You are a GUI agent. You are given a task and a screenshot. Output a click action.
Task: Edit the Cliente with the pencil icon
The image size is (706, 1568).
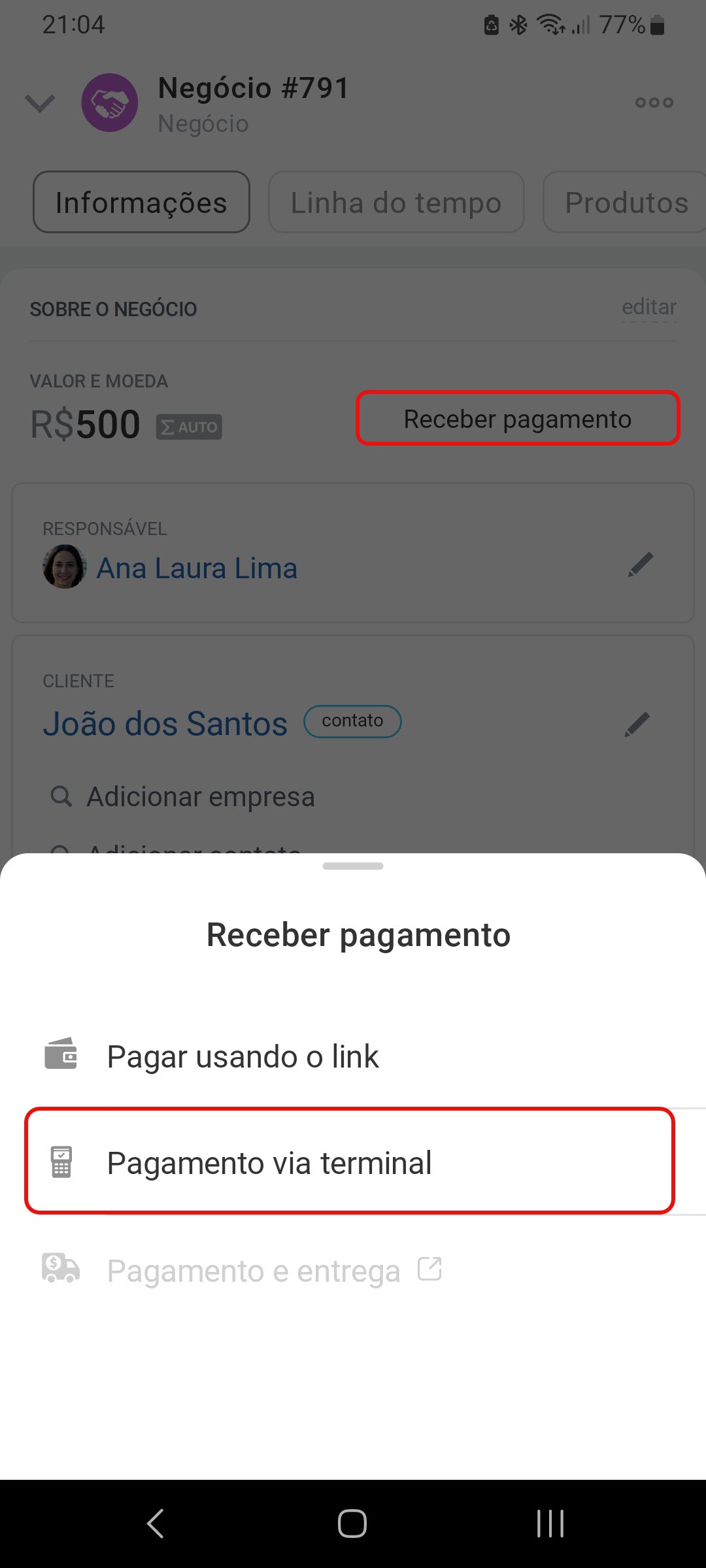click(637, 725)
